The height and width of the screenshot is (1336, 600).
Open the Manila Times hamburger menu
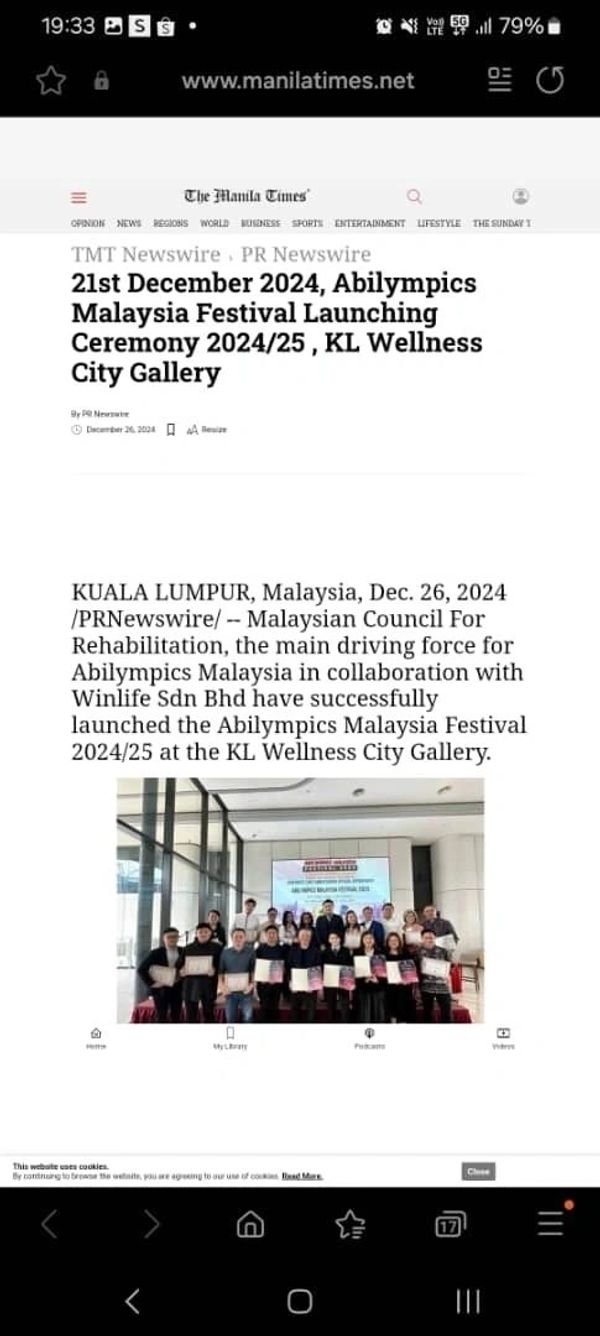click(x=79, y=197)
